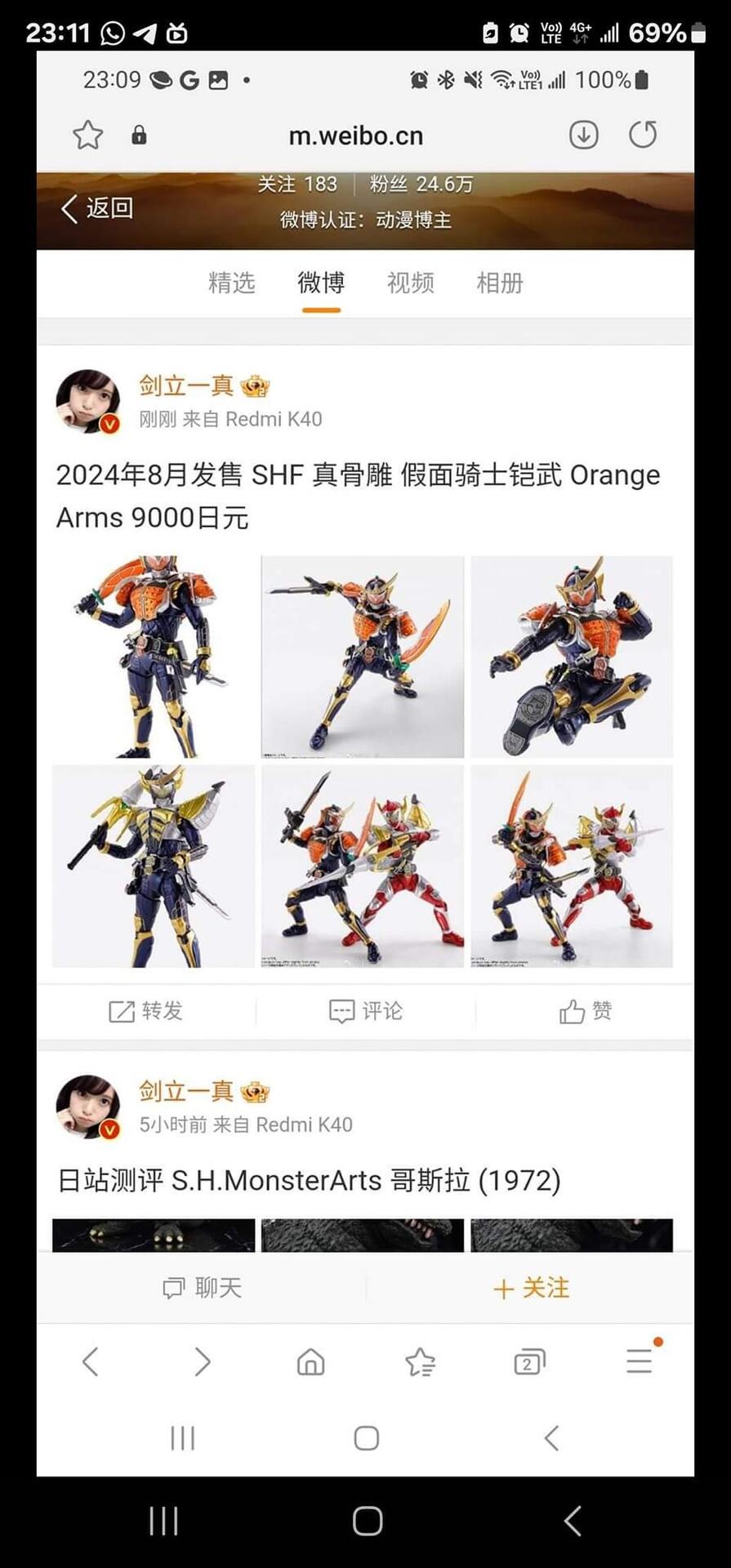Image resolution: width=731 pixels, height=1568 pixels.
Task: Bookmark m.weibo.cn with the star icon
Action: [x=88, y=135]
